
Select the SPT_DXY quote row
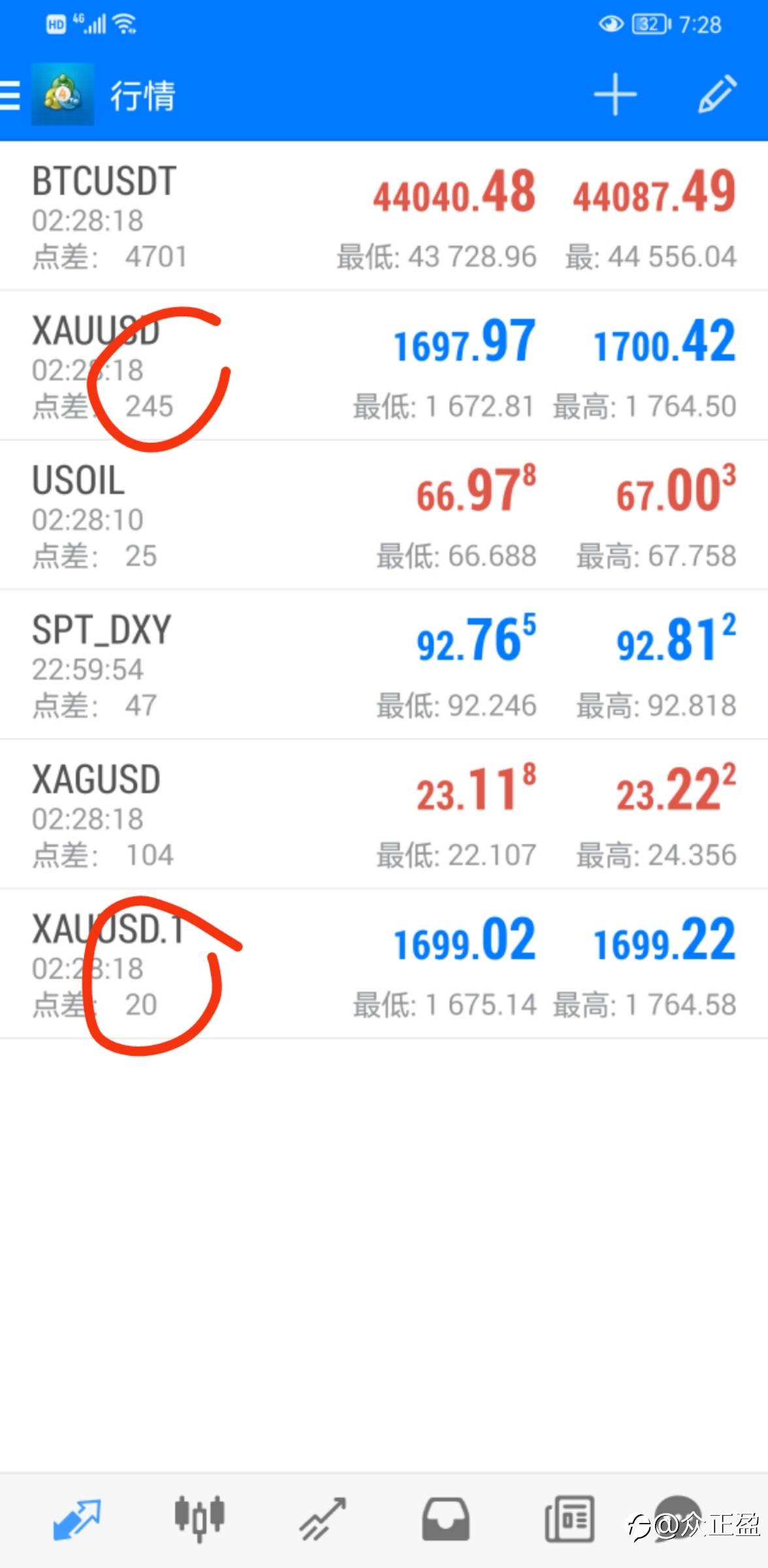[384, 665]
